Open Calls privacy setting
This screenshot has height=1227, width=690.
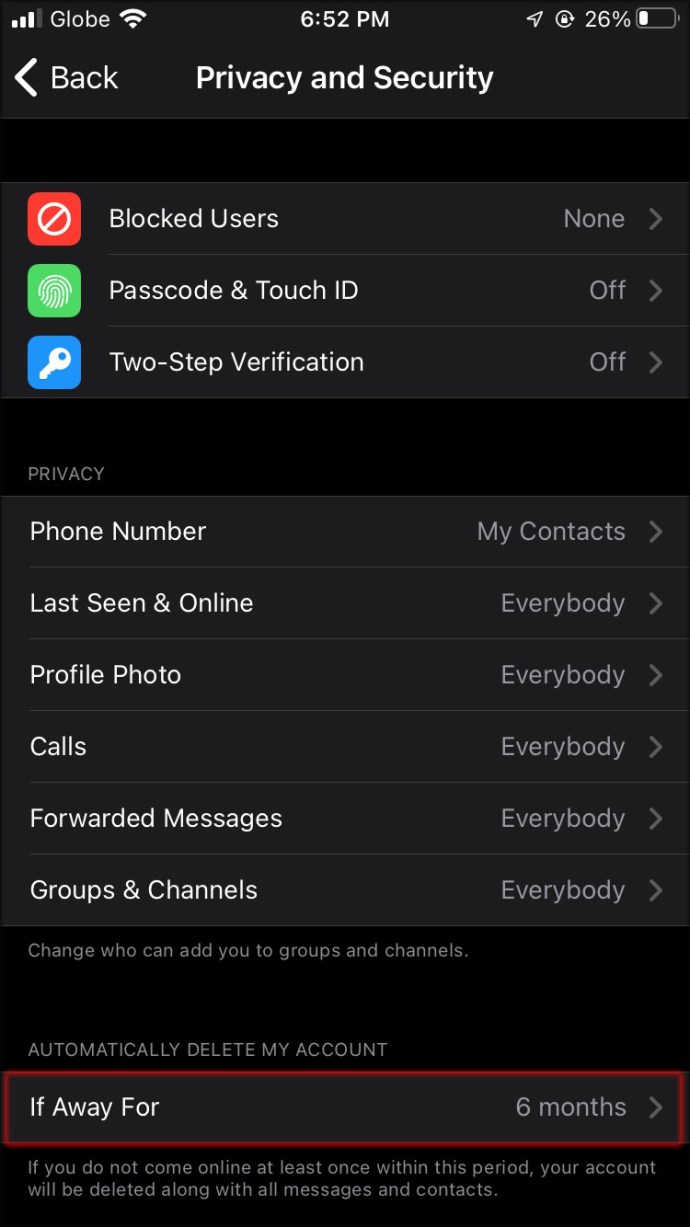coord(345,747)
